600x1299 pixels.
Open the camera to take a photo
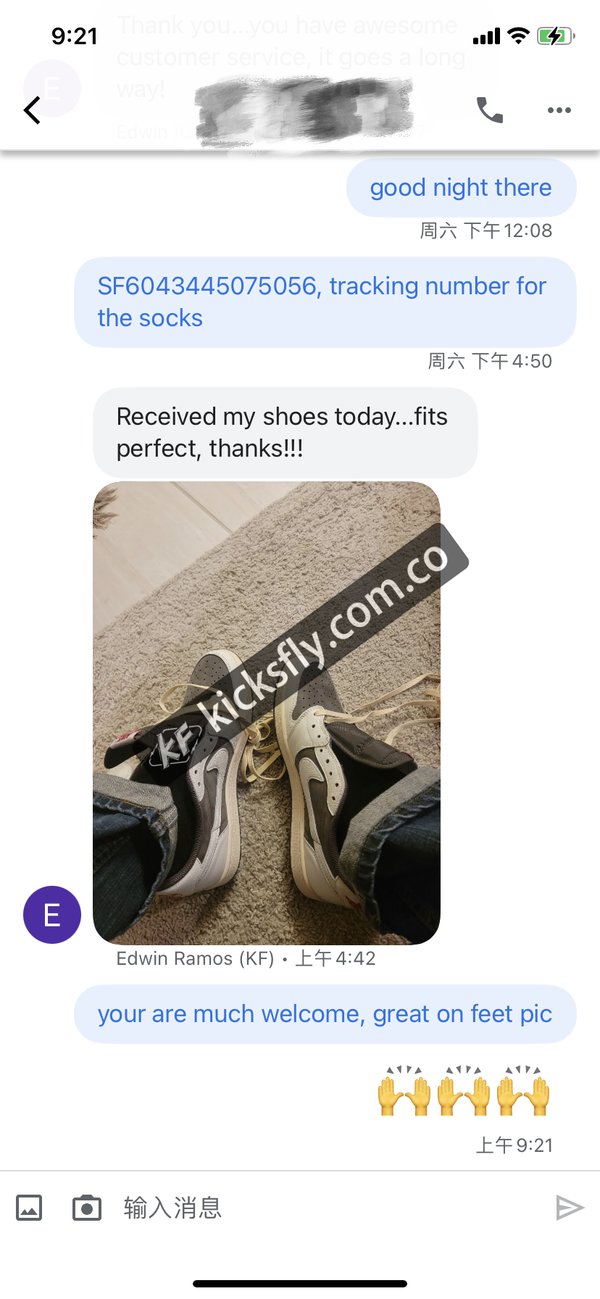87,1208
